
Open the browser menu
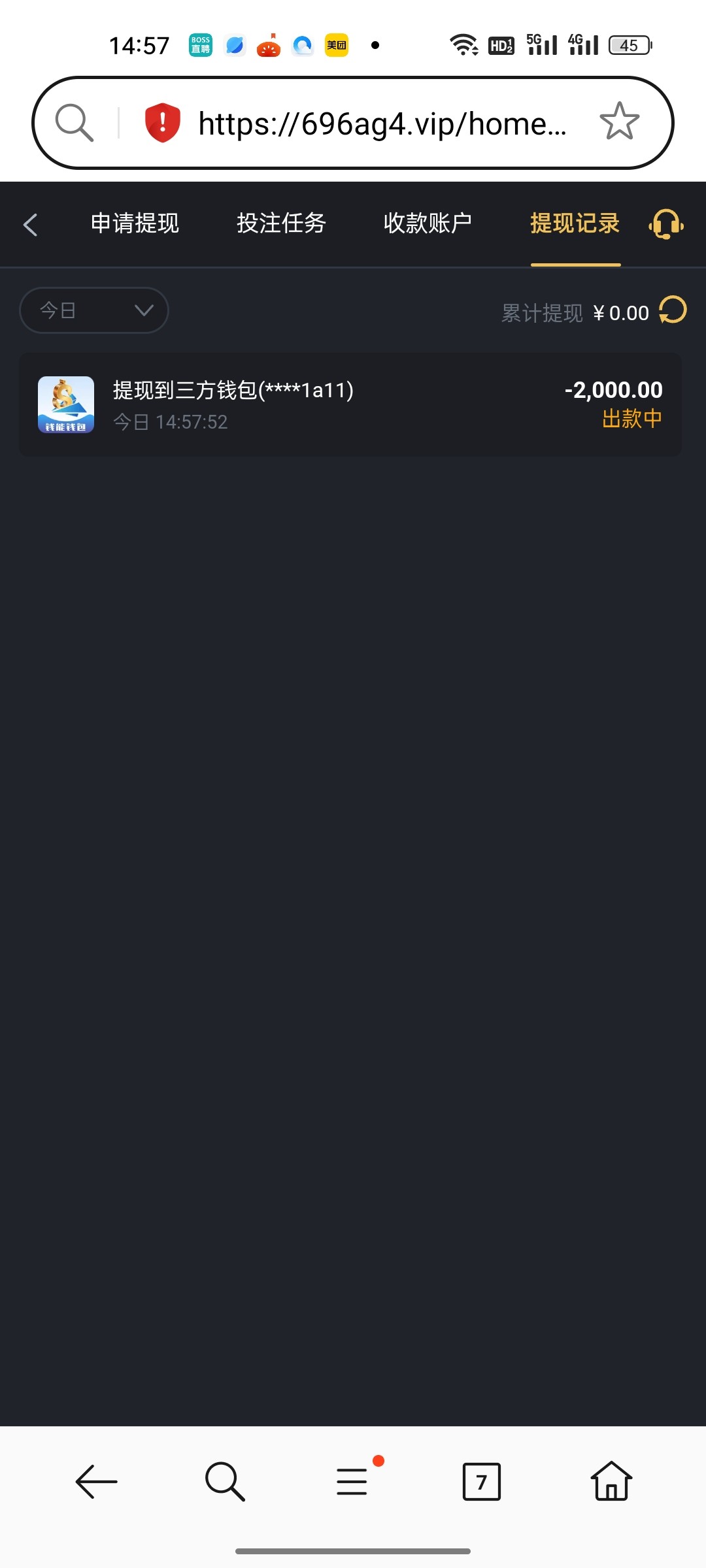(x=353, y=1481)
